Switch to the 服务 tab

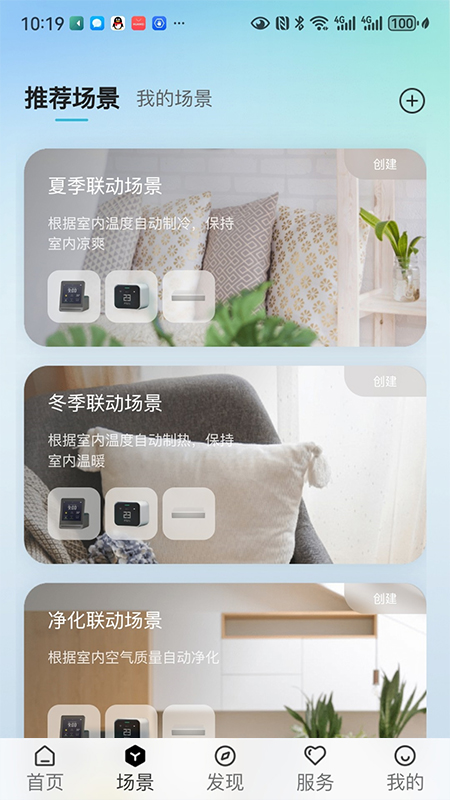pos(315,769)
